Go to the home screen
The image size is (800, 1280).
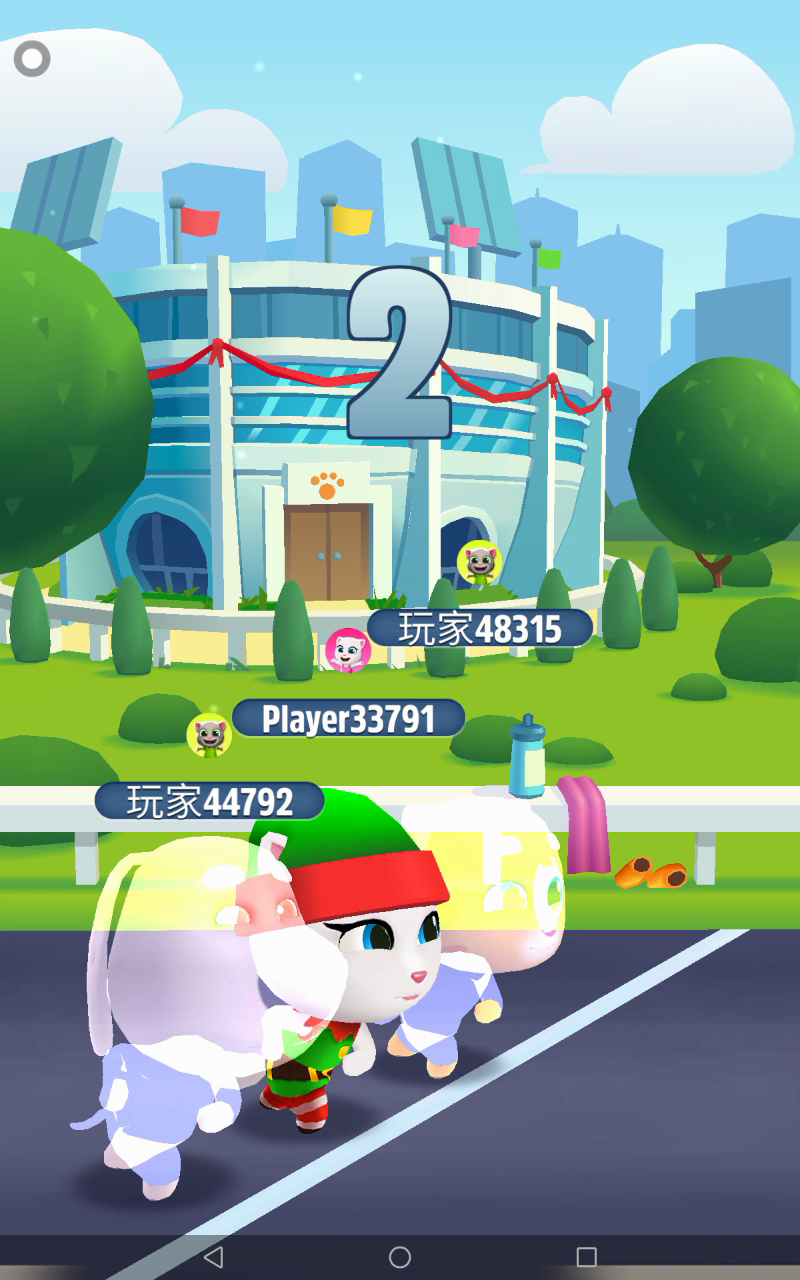[400, 1256]
